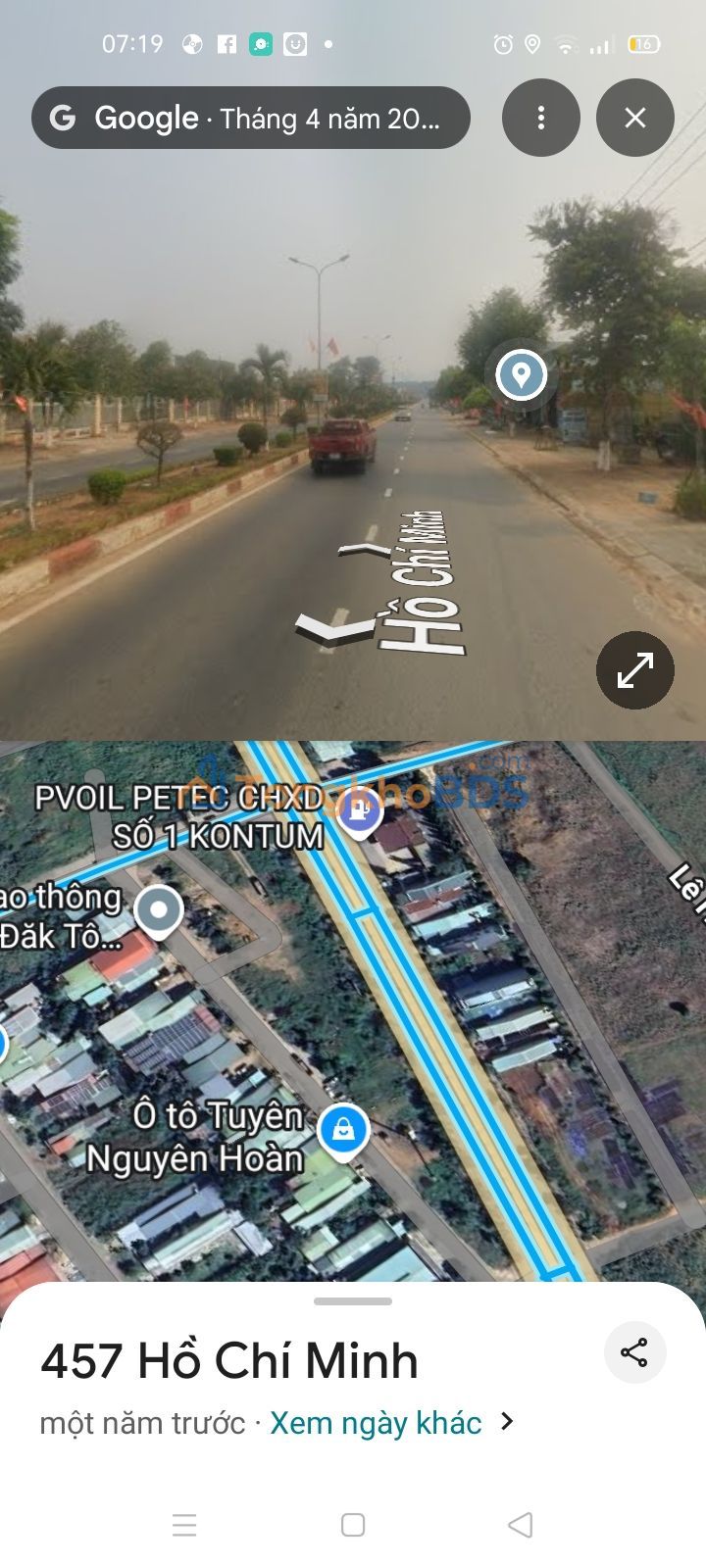Close the Street View panel
This screenshot has height=1568, width=706.
coord(635,118)
